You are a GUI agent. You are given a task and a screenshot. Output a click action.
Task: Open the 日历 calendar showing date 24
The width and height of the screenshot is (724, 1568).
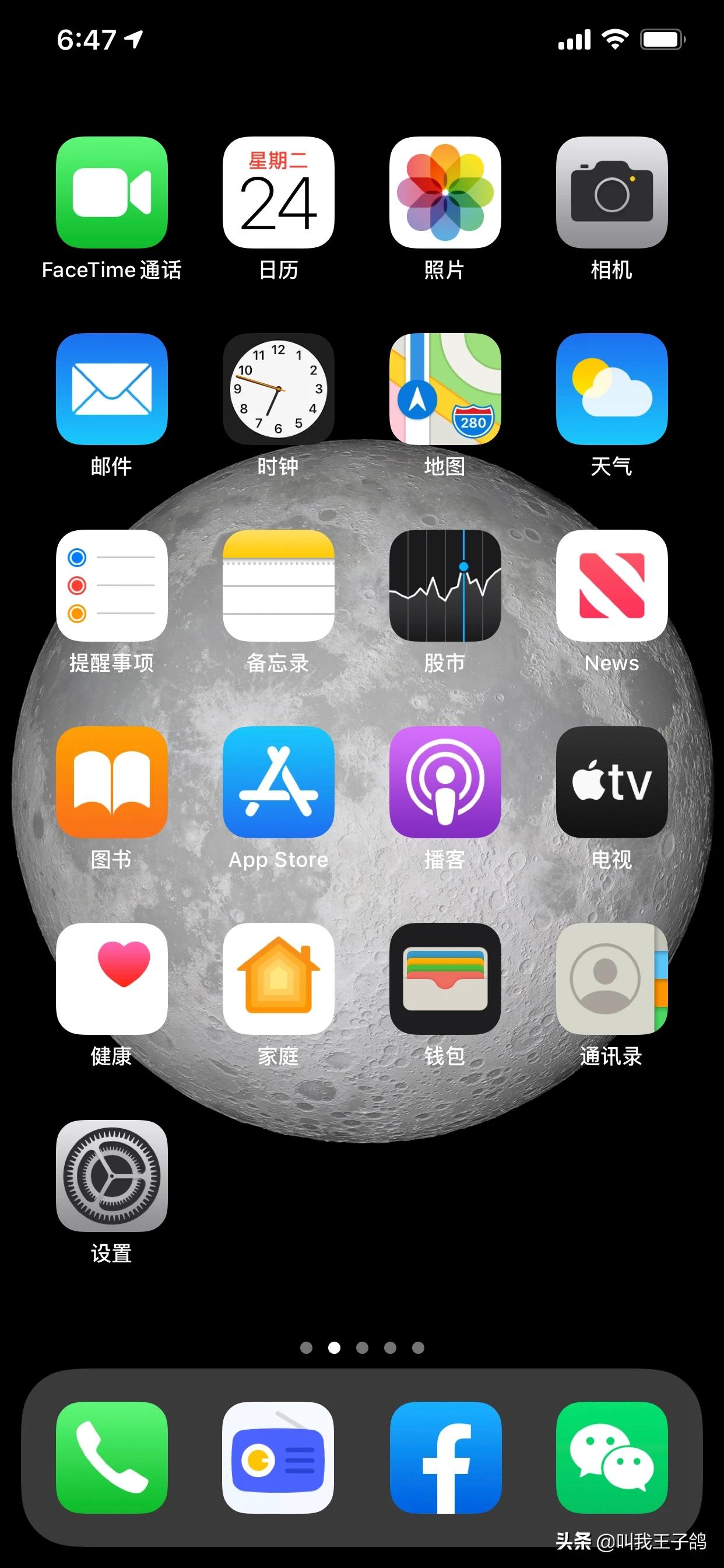point(279,194)
